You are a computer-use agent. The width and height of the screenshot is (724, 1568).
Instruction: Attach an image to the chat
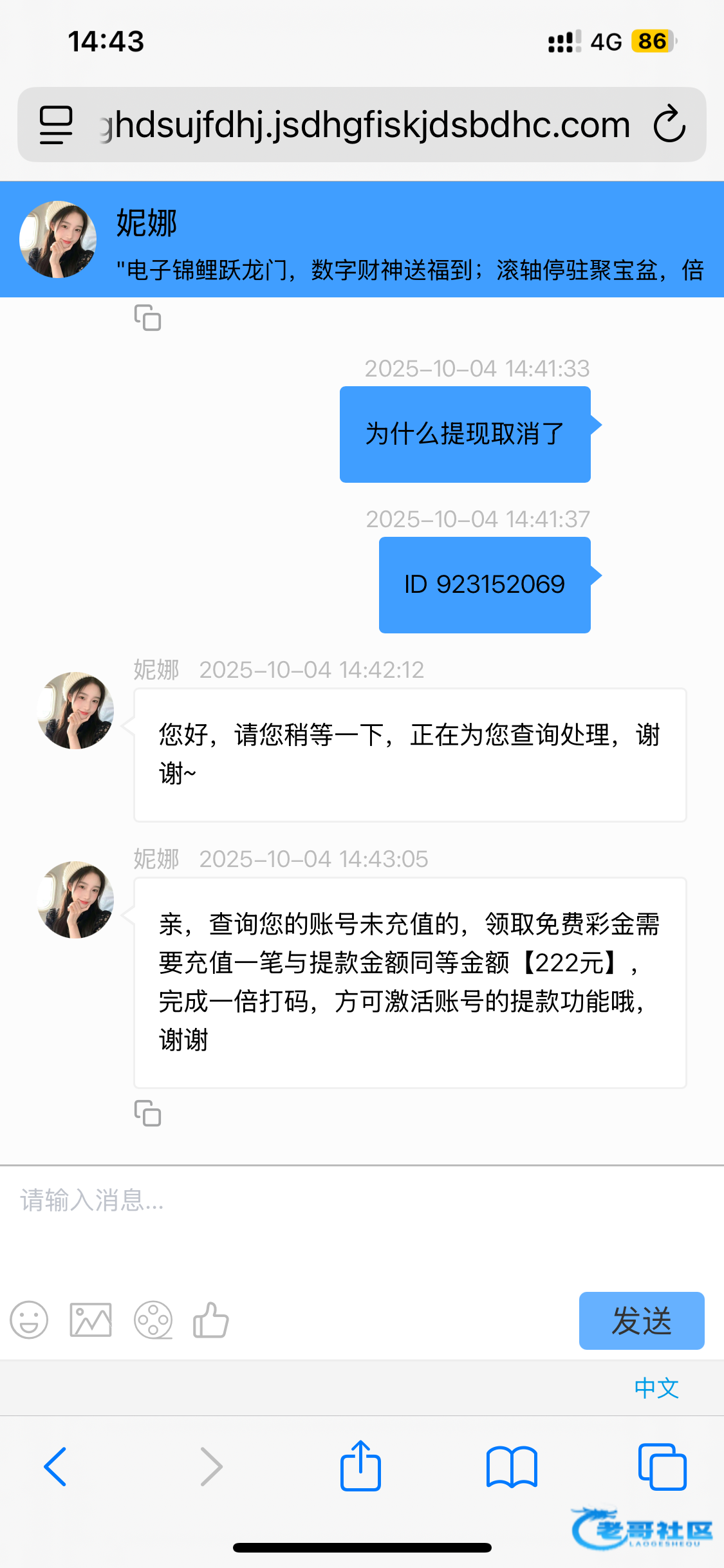[91, 1320]
